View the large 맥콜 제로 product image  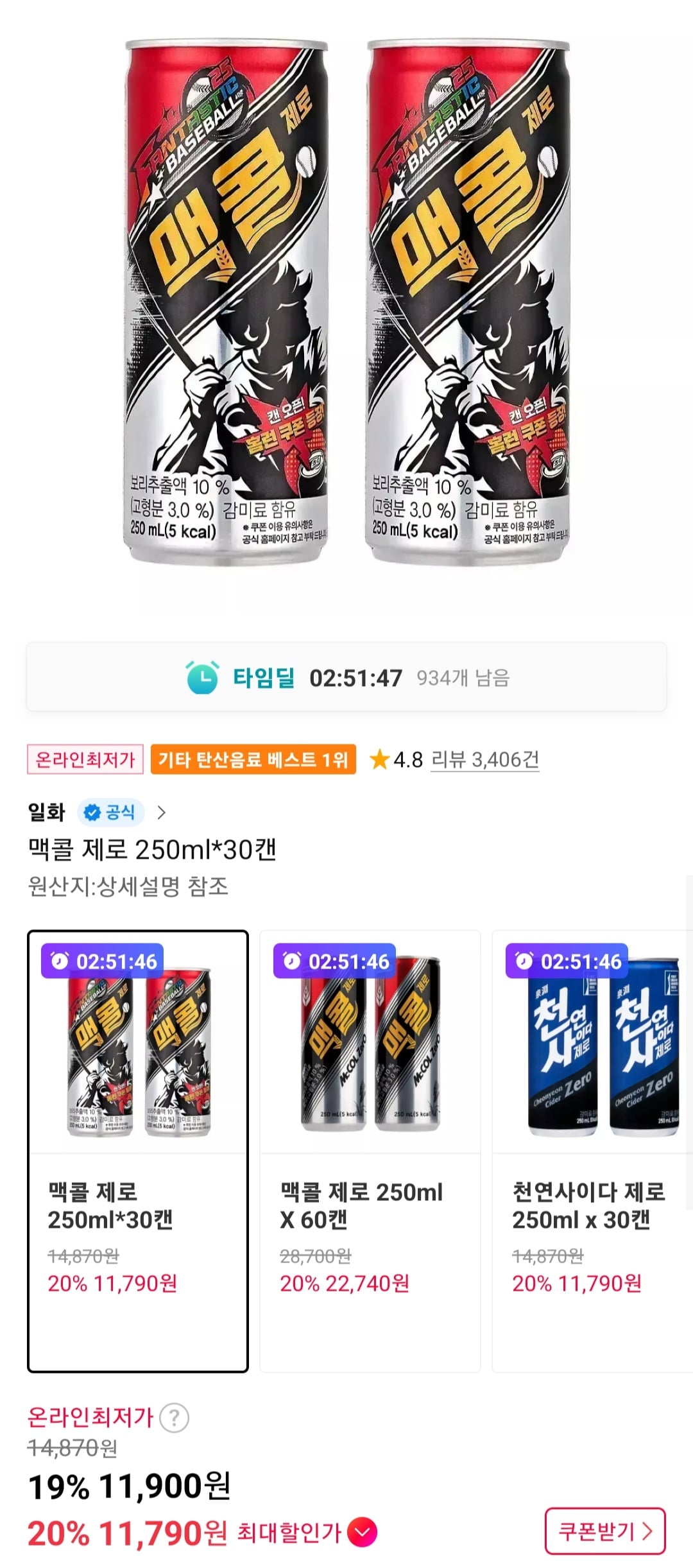pyautogui.click(x=346, y=302)
